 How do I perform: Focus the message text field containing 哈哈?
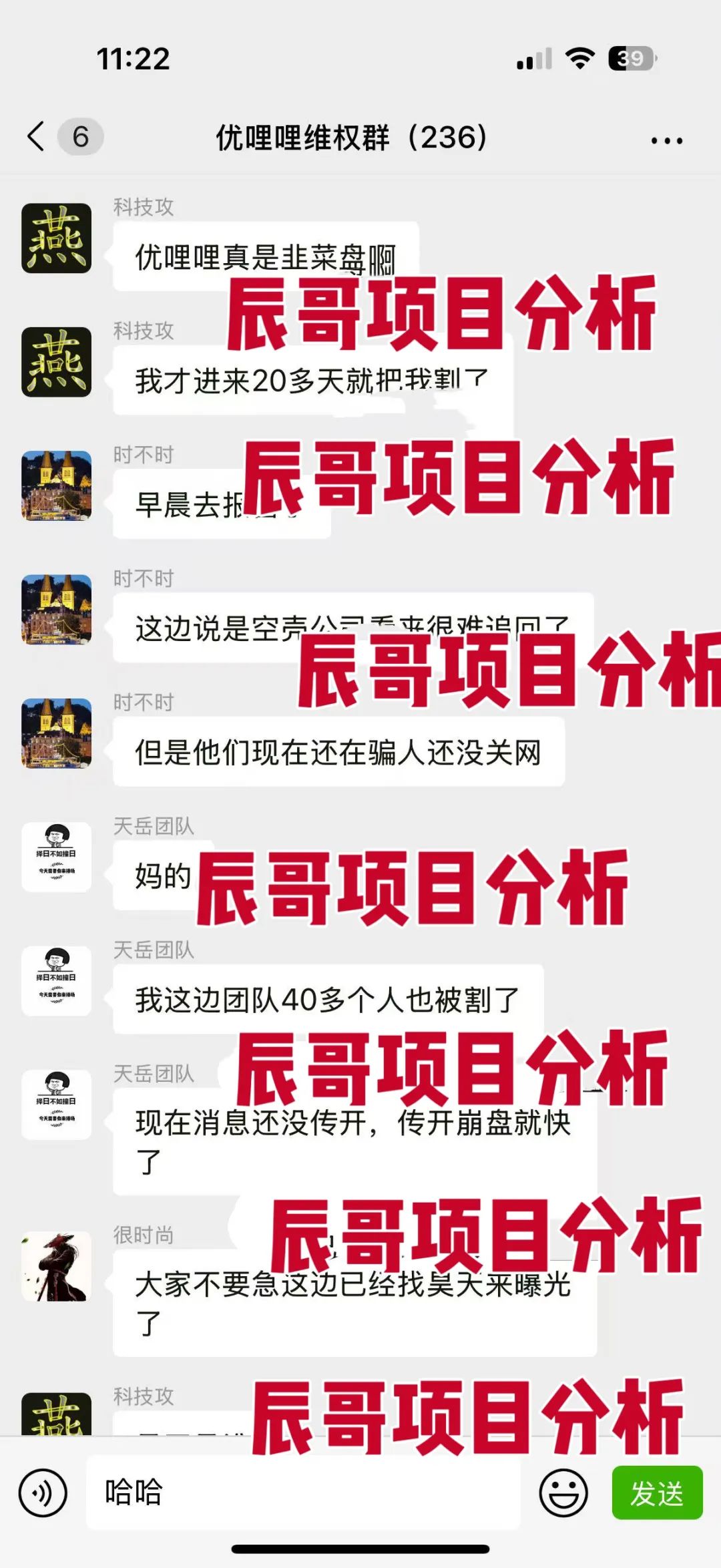tap(304, 1492)
